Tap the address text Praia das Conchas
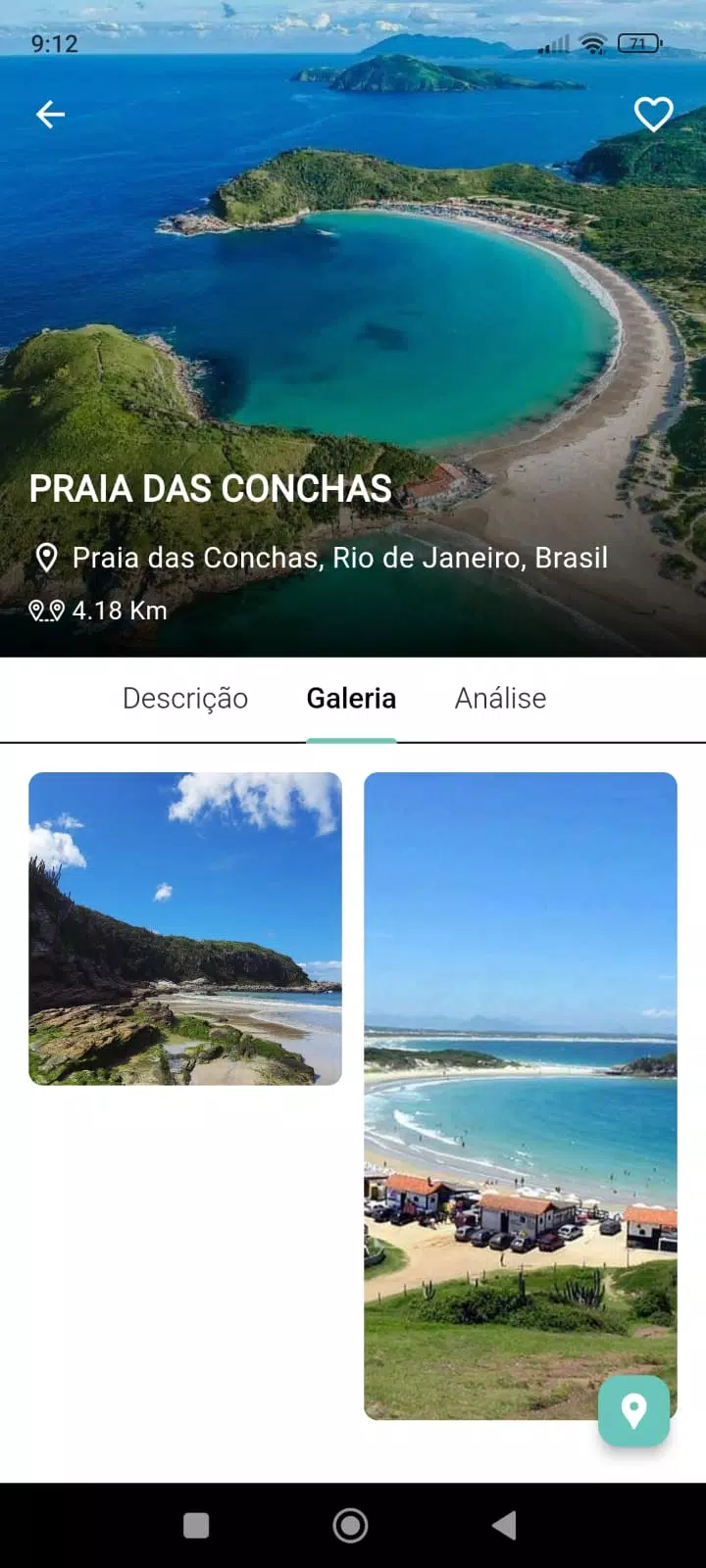Image resolution: width=706 pixels, height=1568 pixels. click(x=338, y=557)
